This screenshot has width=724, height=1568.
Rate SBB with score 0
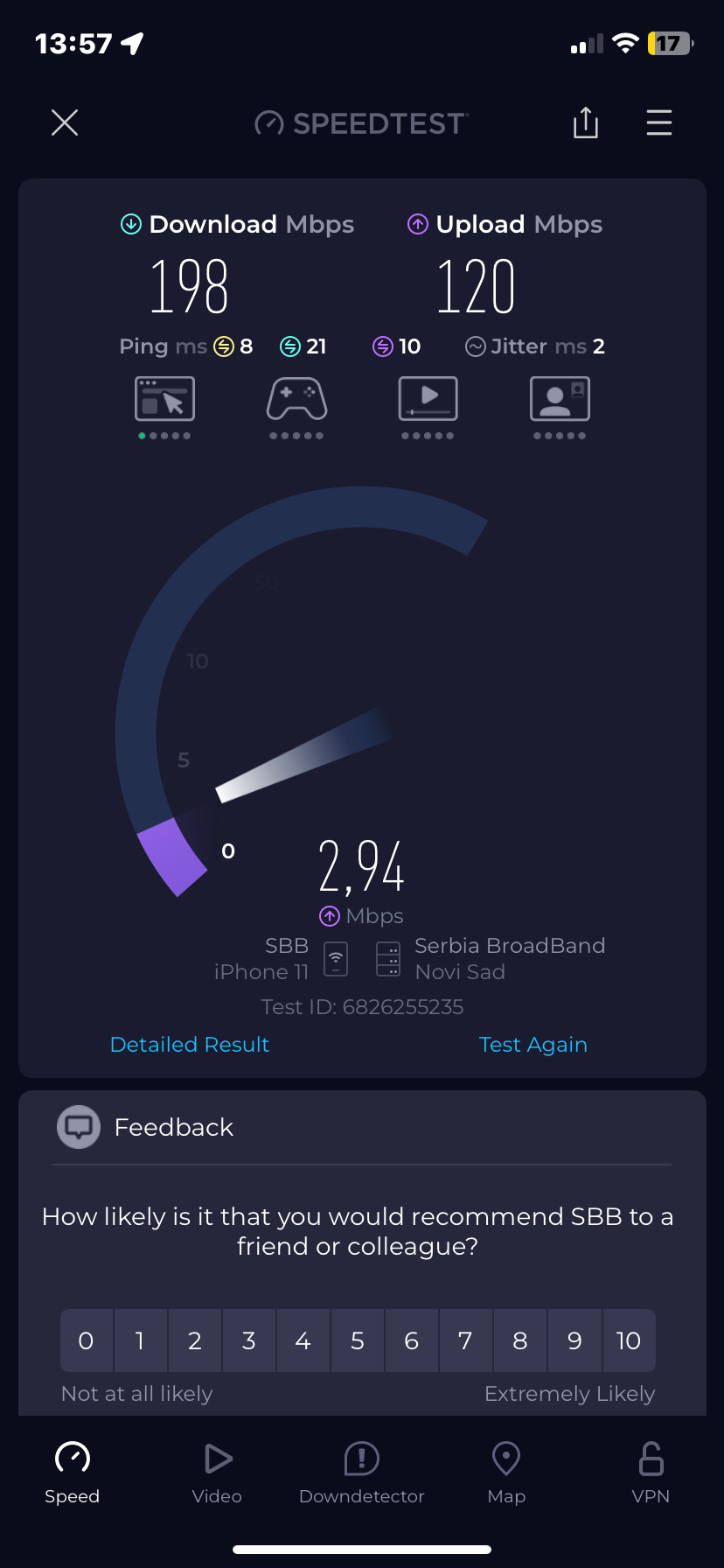pos(86,1340)
